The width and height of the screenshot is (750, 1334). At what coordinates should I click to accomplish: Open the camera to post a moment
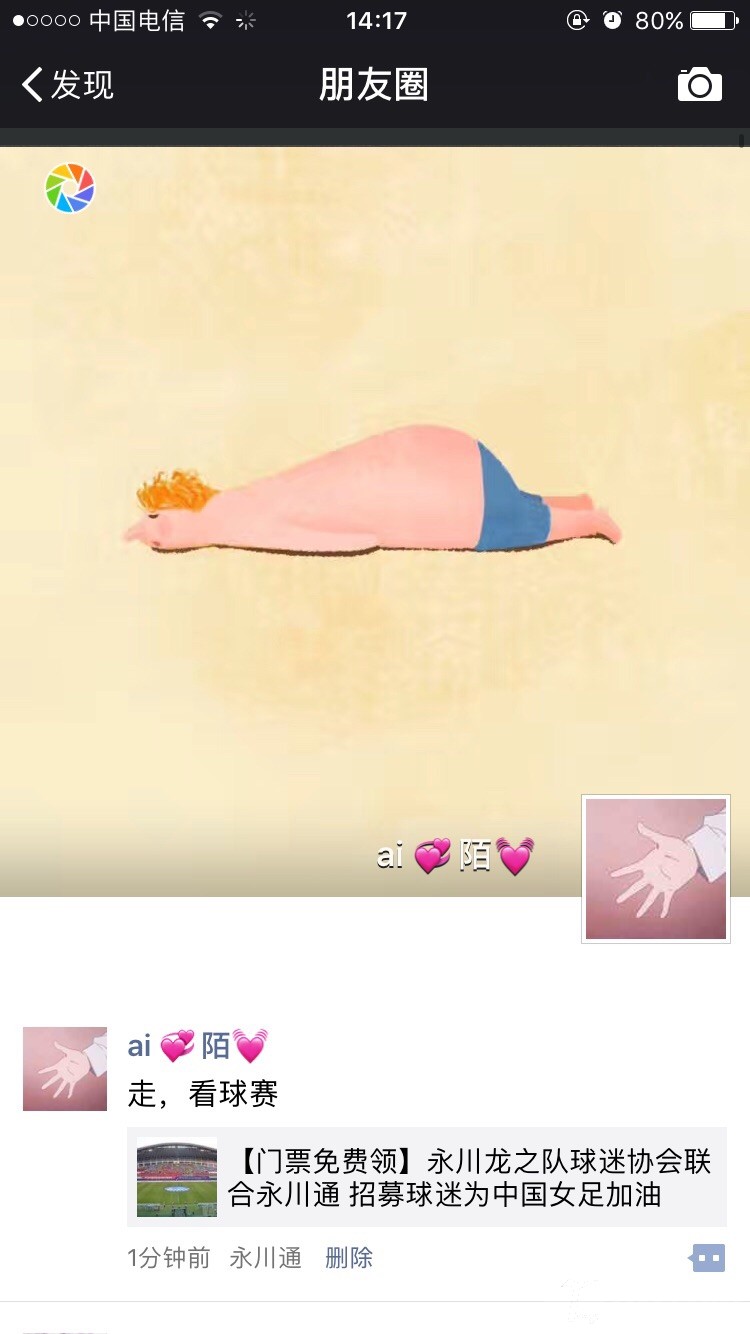[x=699, y=85]
